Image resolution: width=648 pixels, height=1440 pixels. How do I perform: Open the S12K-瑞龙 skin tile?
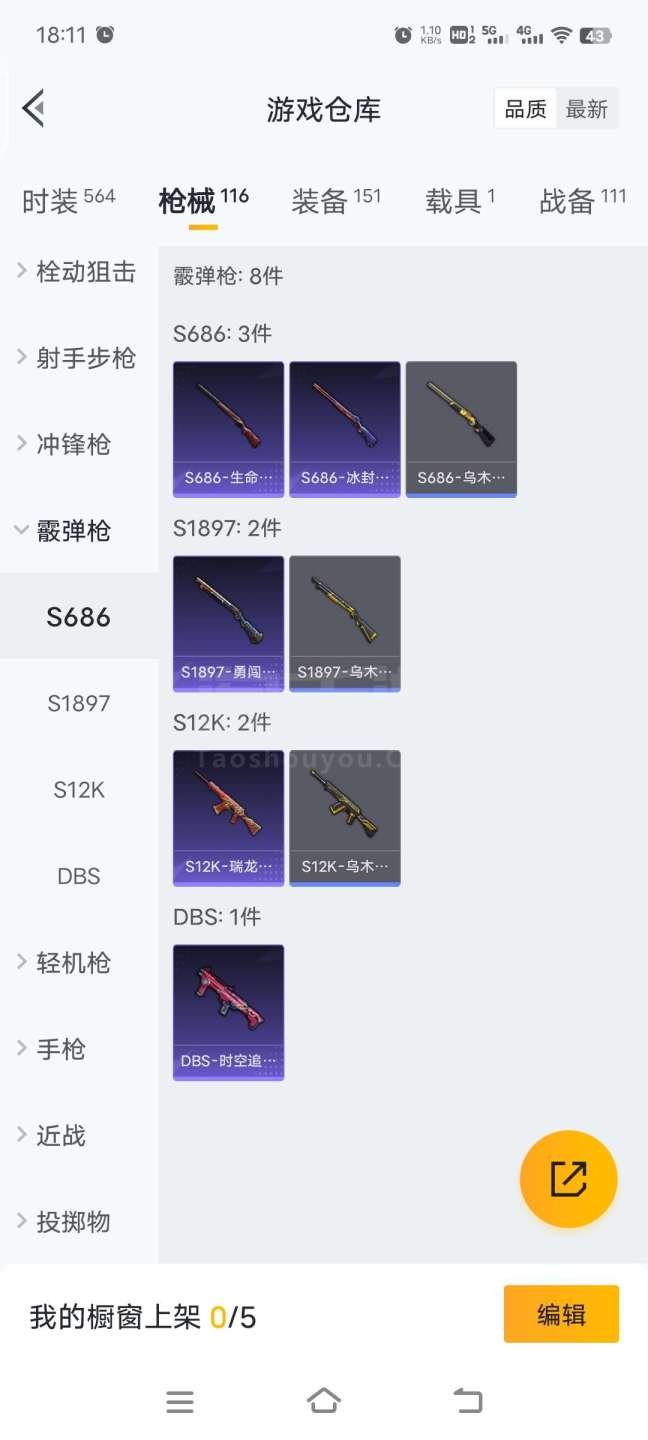[x=228, y=817]
